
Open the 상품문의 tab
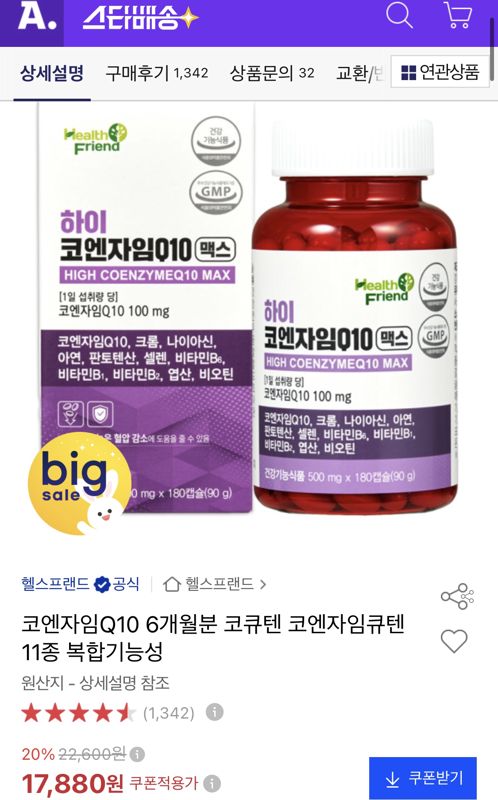pyautogui.click(x=272, y=73)
